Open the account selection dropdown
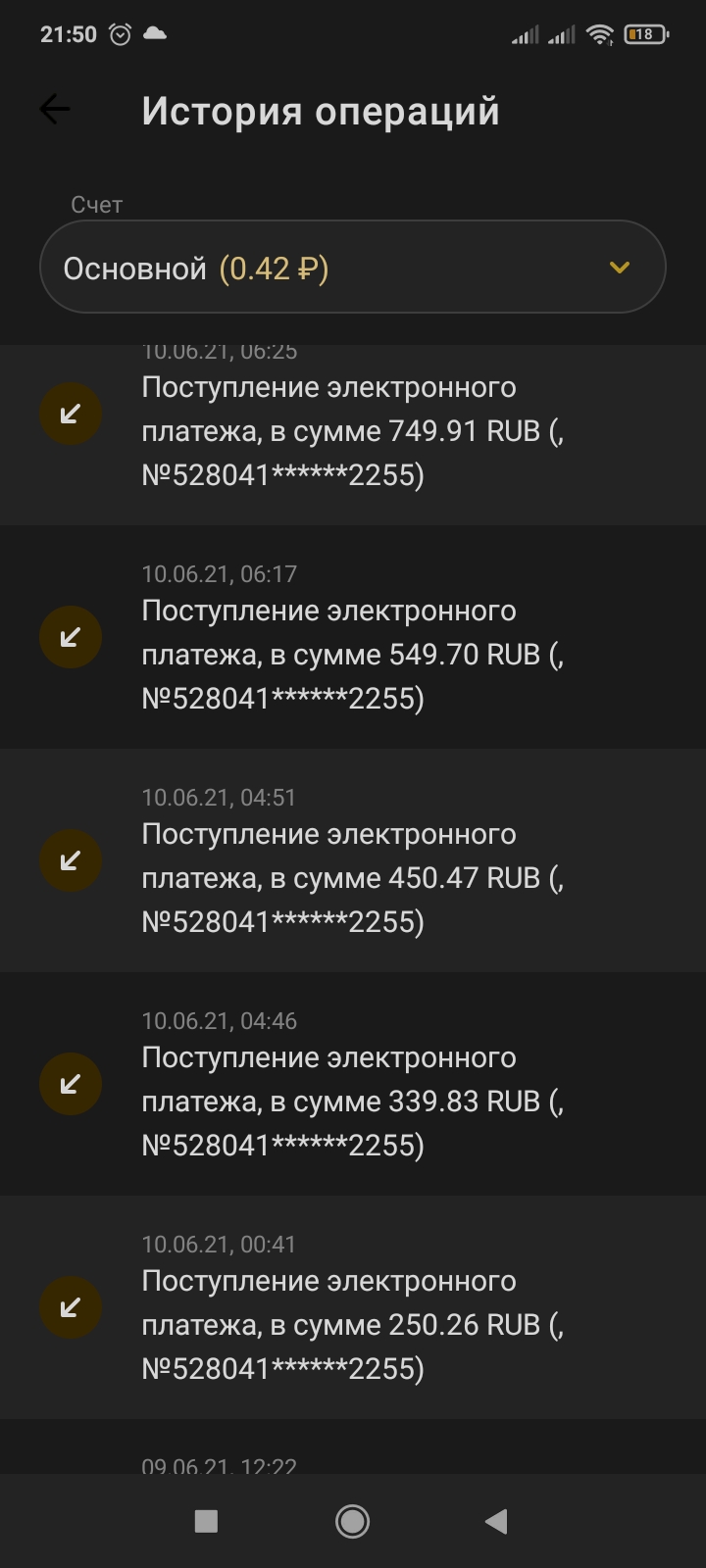 pos(353,266)
